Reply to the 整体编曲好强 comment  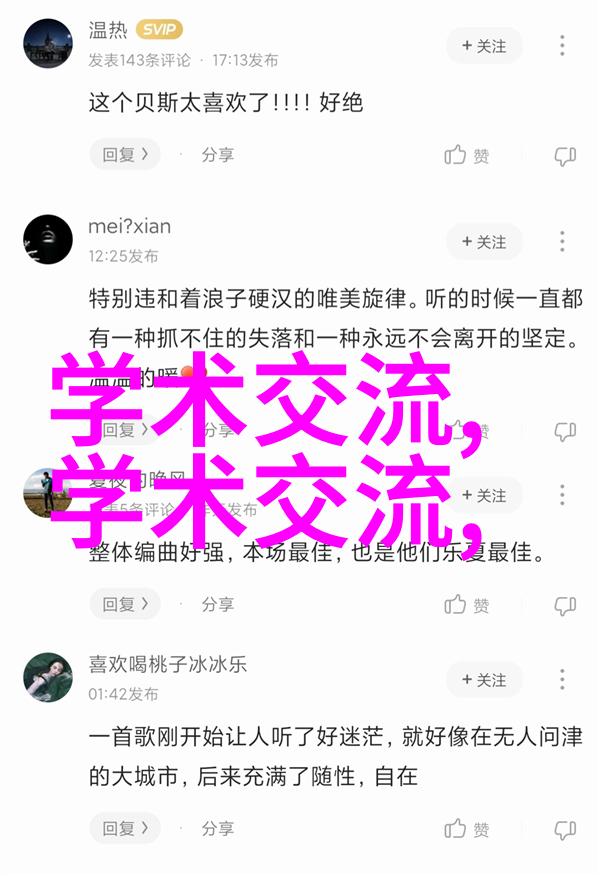click(125, 604)
